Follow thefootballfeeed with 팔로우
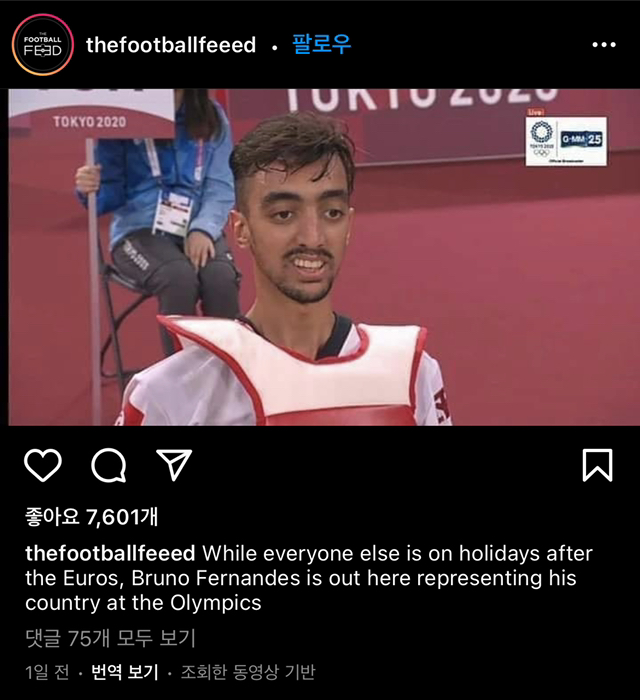Viewport: 640px width, 700px height. tap(321, 45)
